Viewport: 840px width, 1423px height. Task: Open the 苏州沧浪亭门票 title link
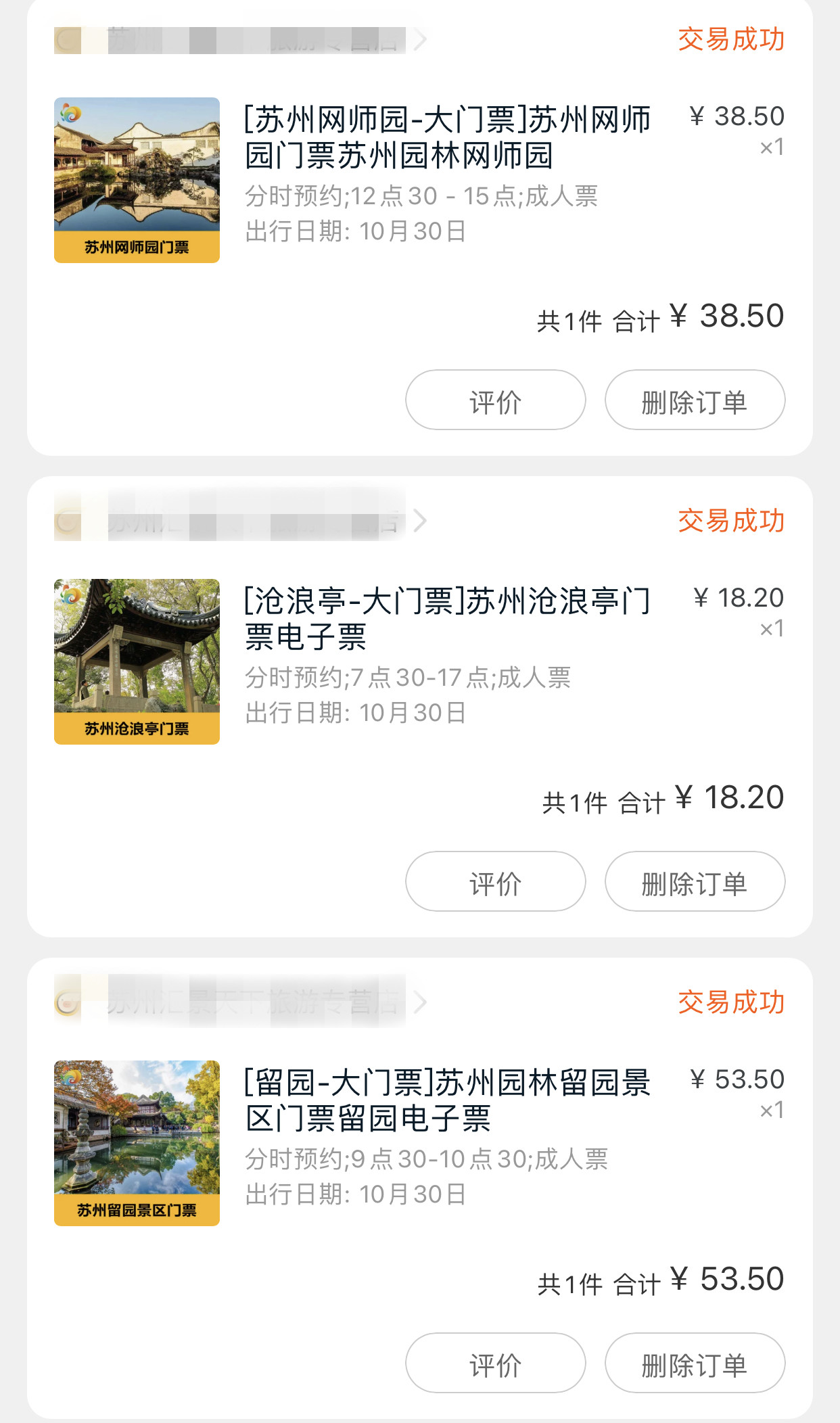tap(446, 617)
